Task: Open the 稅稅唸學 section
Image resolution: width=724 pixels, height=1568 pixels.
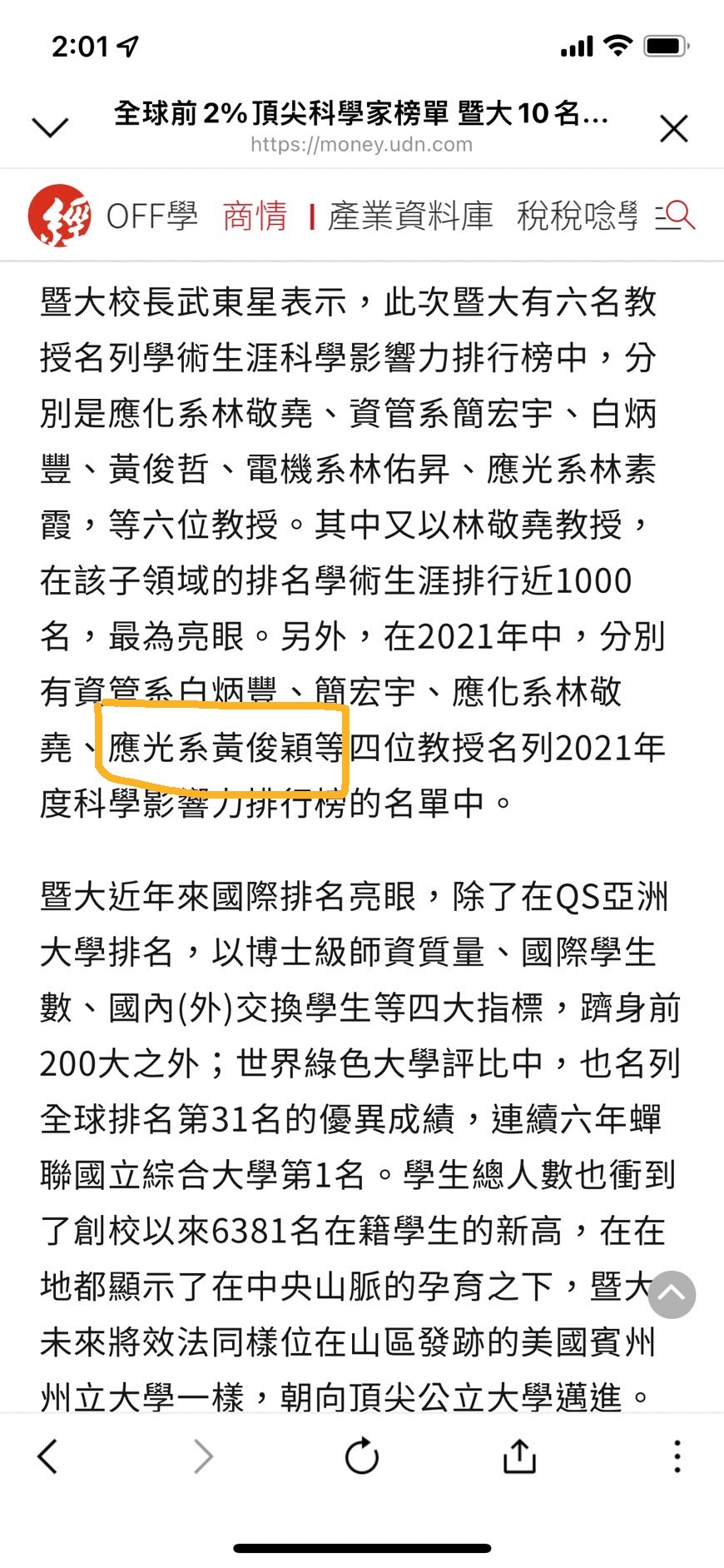Action: pyautogui.click(x=578, y=217)
